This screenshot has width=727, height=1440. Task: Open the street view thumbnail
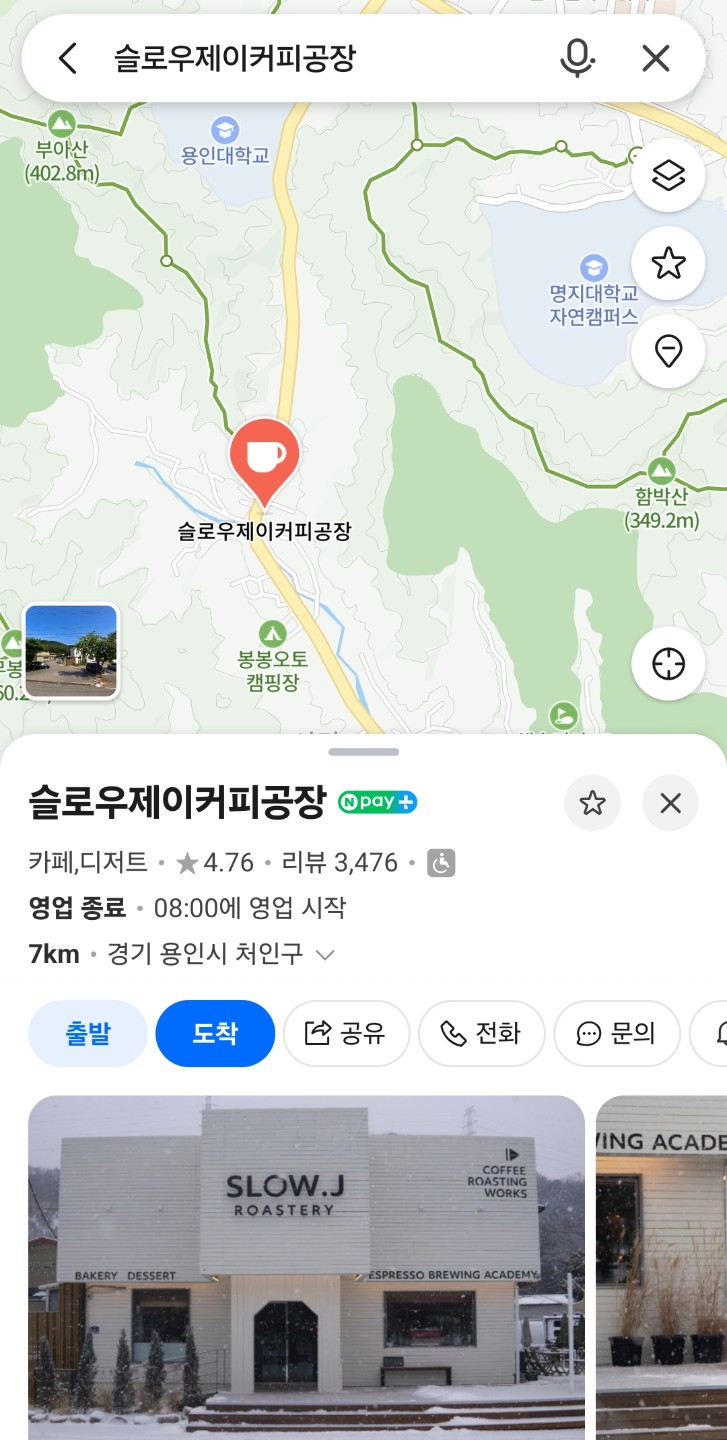[71, 651]
